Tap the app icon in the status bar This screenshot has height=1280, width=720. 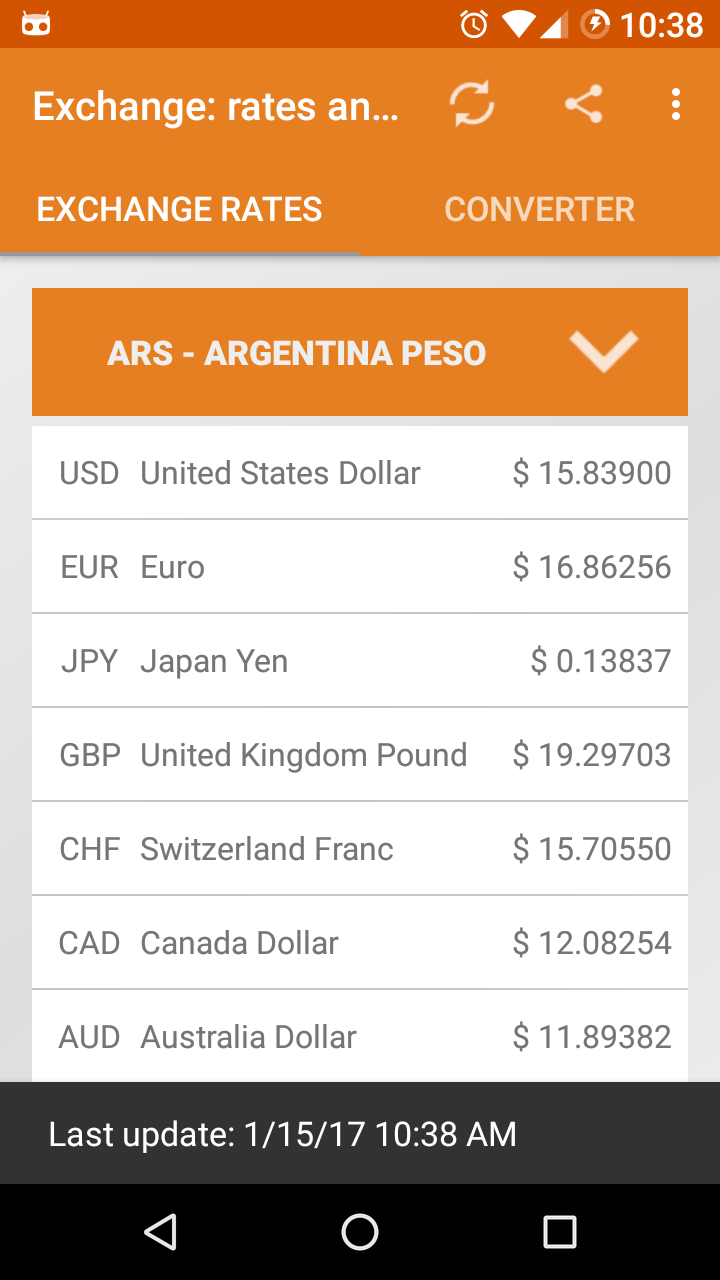(x=36, y=22)
